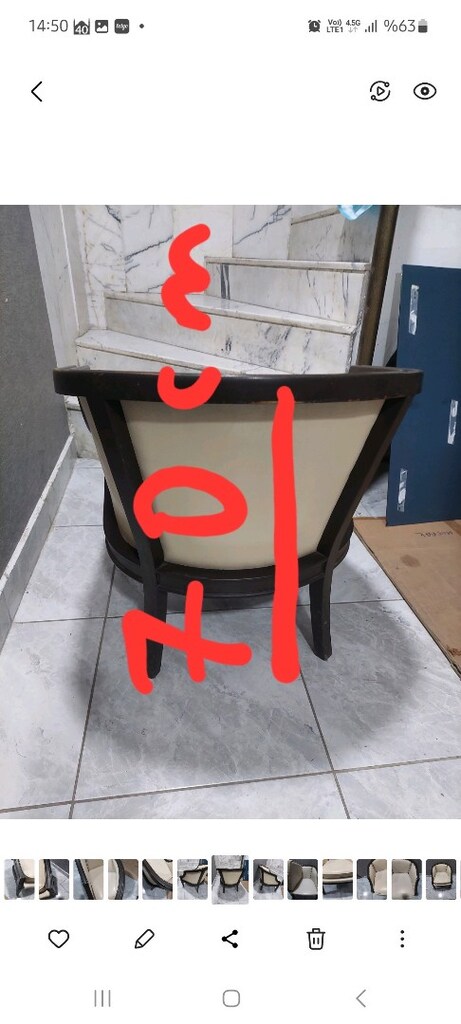The width and height of the screenshot is (461, 1024).
Task: Open the system recent apps button
Action: 103,998
